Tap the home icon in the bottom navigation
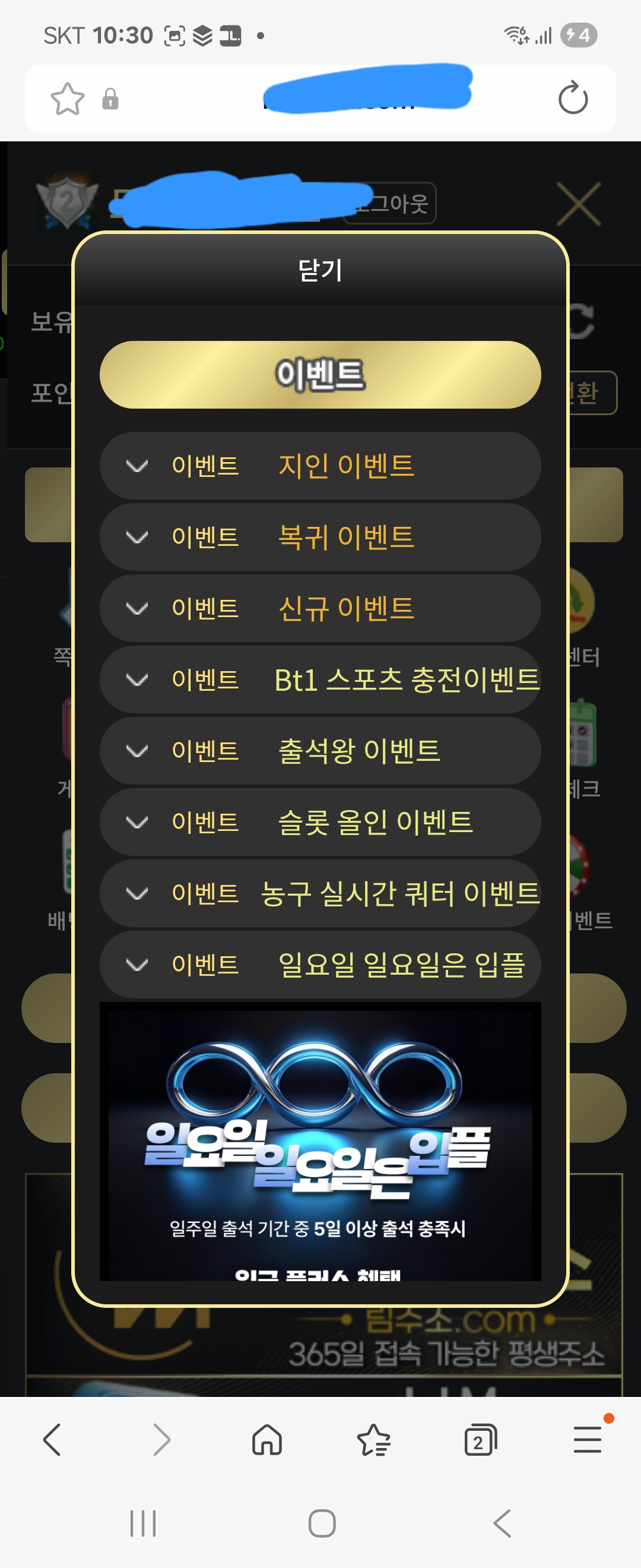The height and width of the screenshot is (1568, 641). pos(266,1440)
